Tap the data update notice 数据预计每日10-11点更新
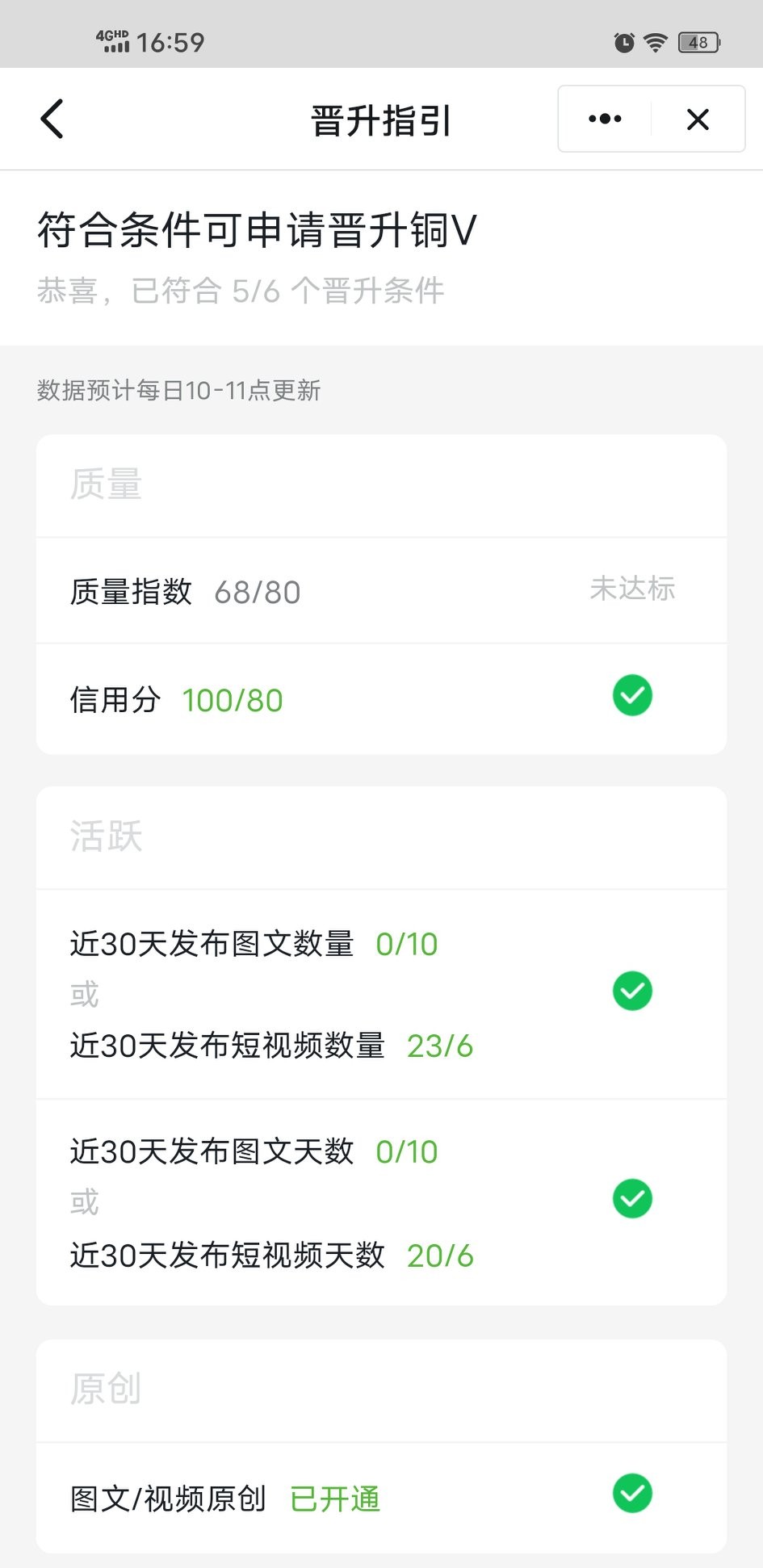The height and width of the screenshot is (1568, 763). click(x=178, y=390)
